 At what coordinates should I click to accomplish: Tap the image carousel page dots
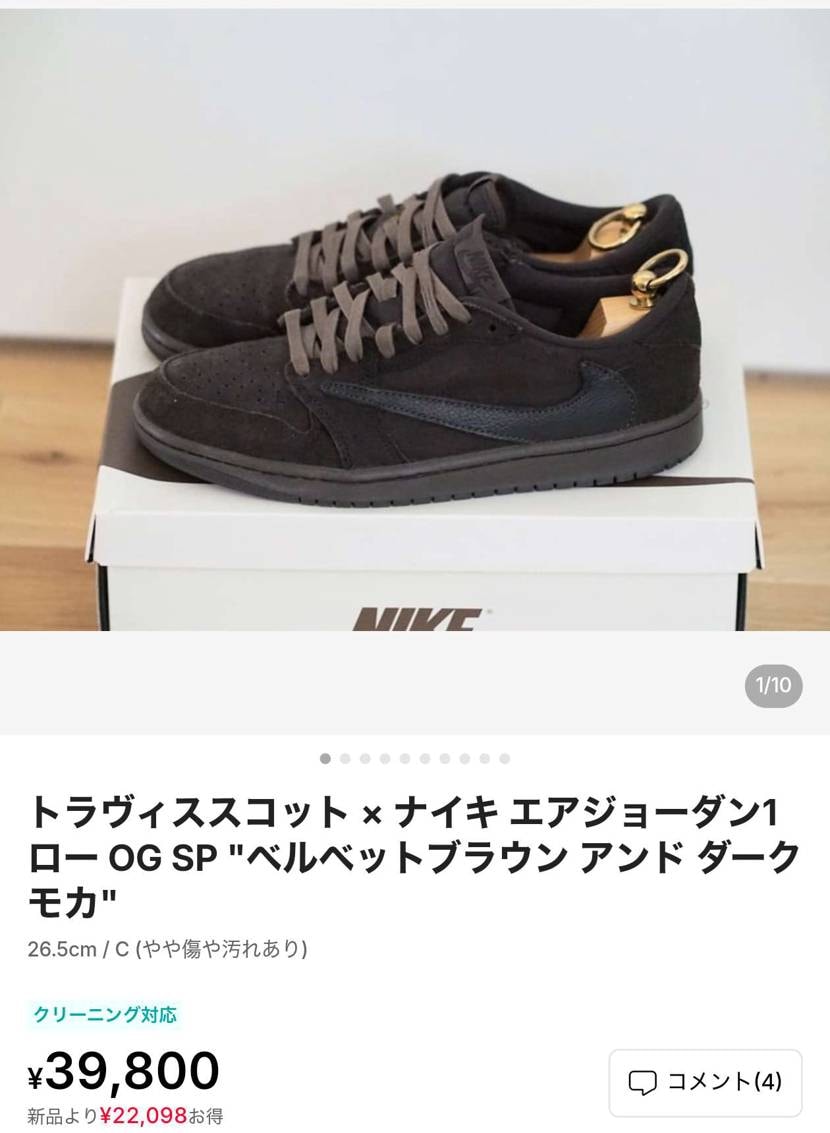tap(415, 759)
